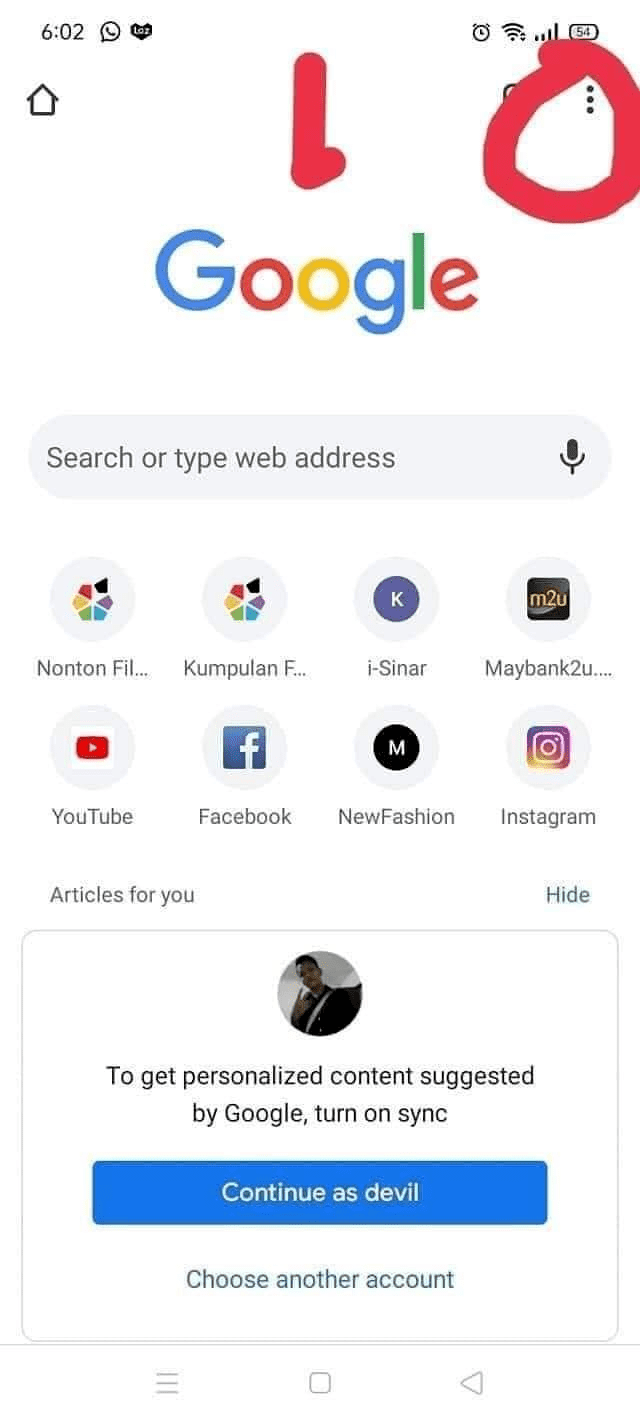Go back using the system back button

(x=471, y=1383)
